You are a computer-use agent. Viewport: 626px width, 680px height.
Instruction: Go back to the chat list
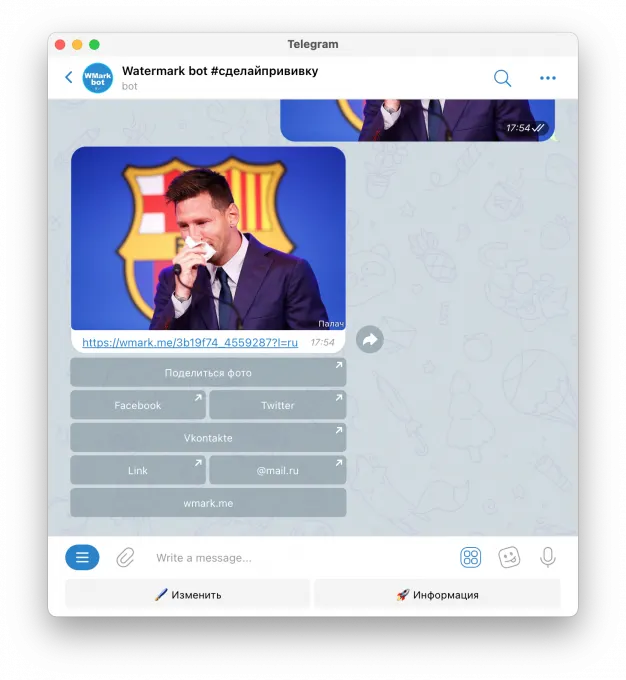(x=68, y=77)
